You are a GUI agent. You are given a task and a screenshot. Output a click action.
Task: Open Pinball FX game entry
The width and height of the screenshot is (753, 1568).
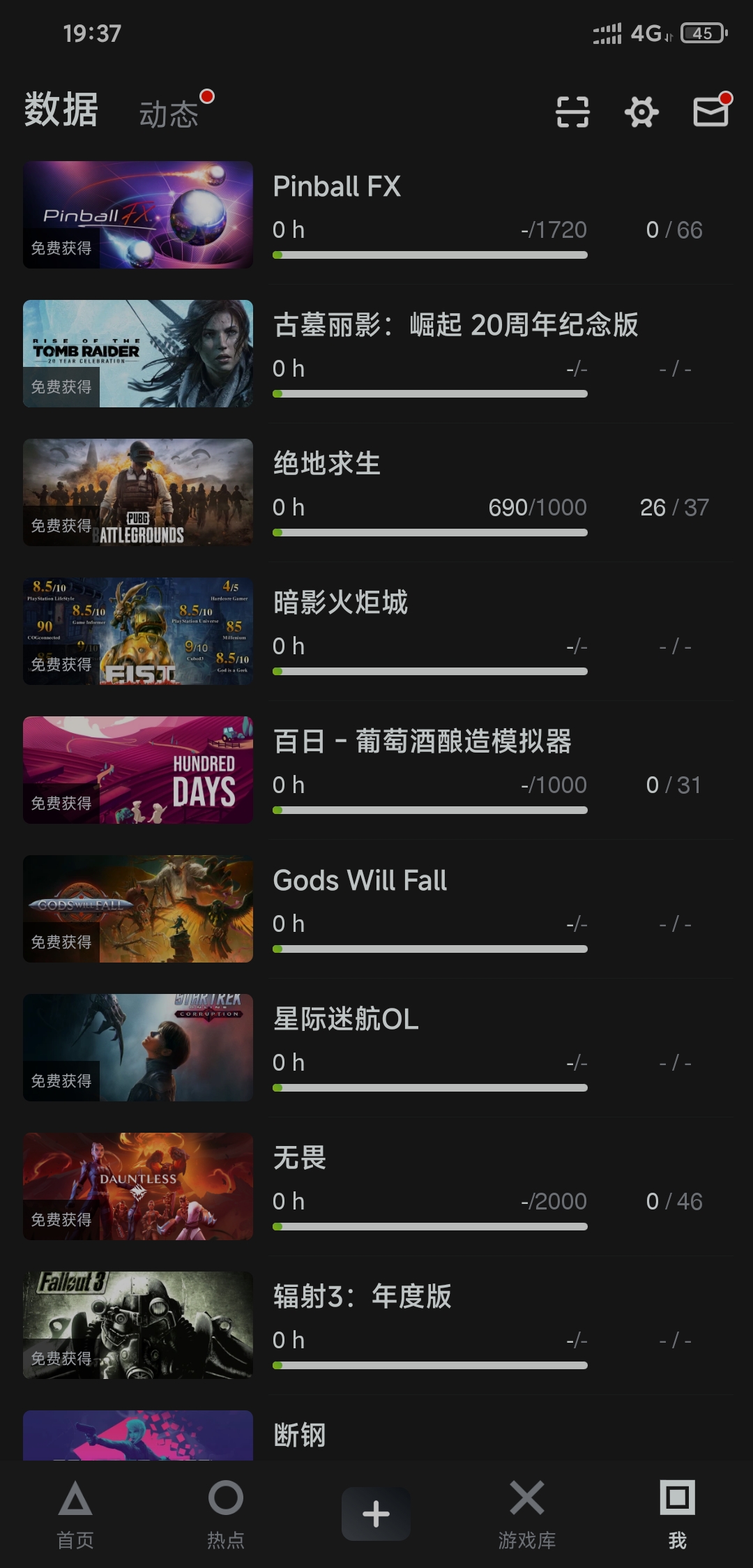(x=376, y=215)
